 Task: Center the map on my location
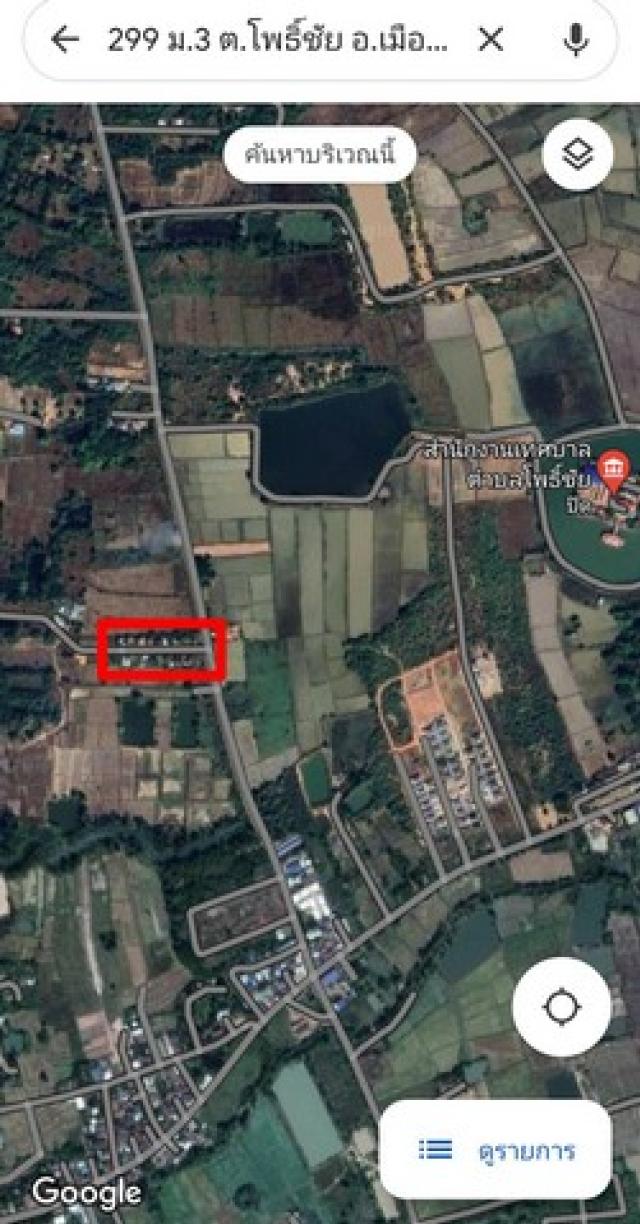tap(561, 1006)
